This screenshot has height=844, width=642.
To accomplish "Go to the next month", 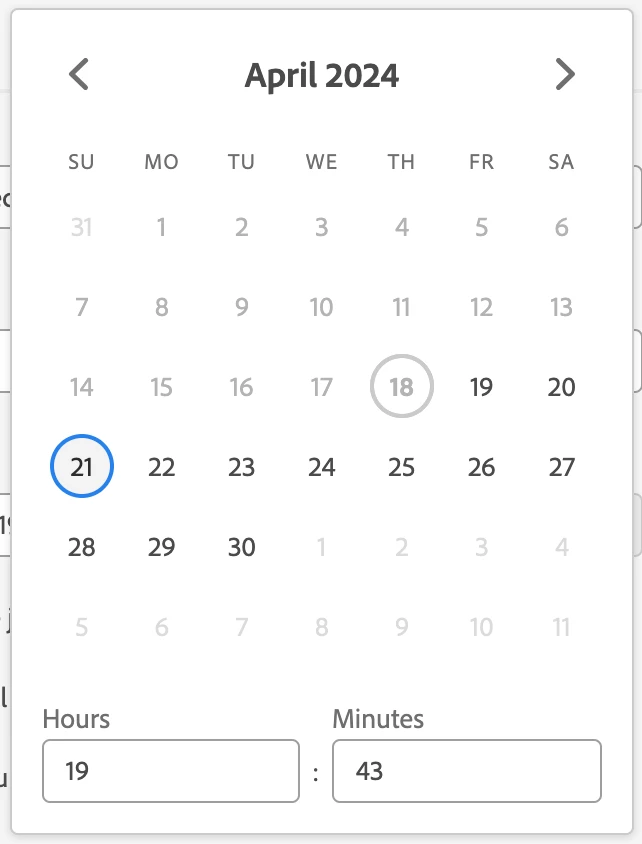I will 565,75.
